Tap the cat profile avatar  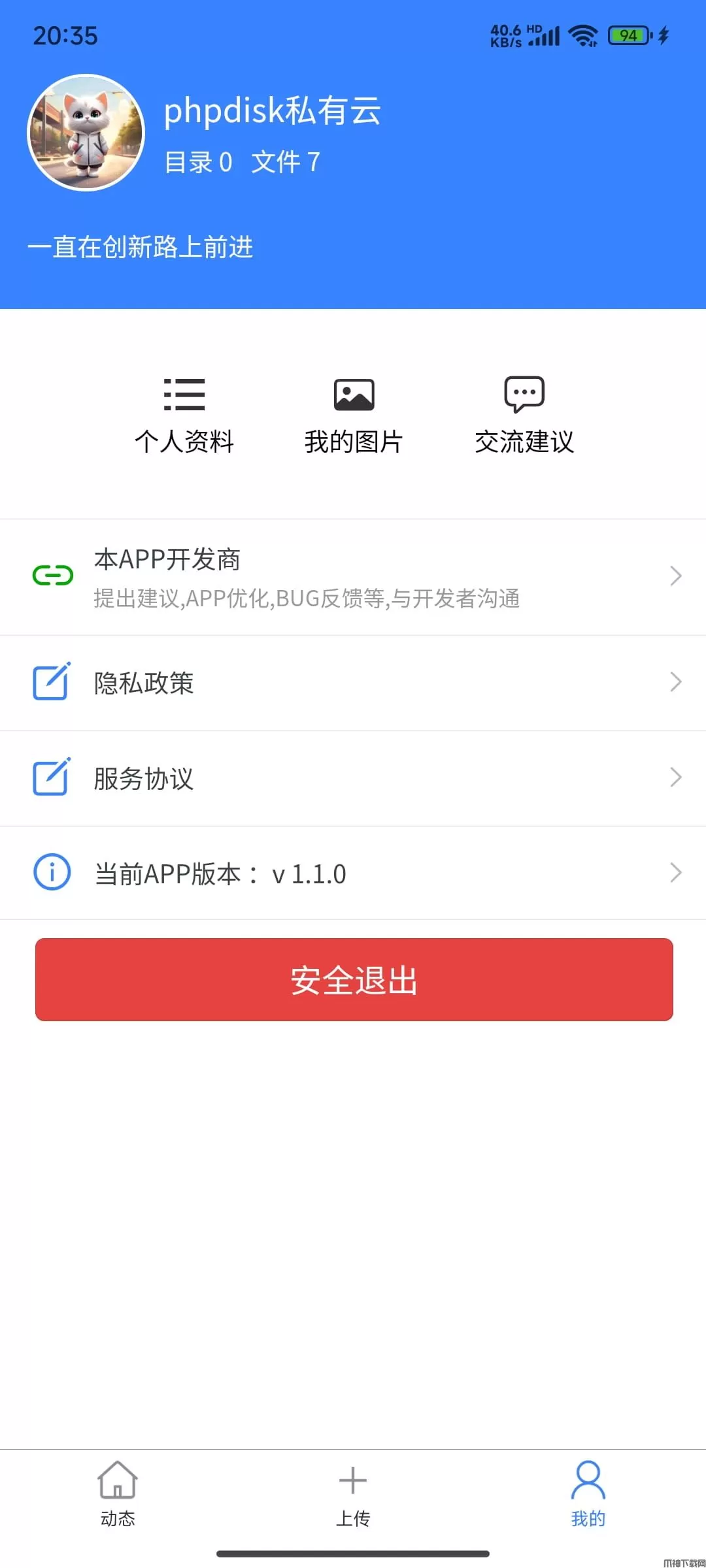point(86,133)
